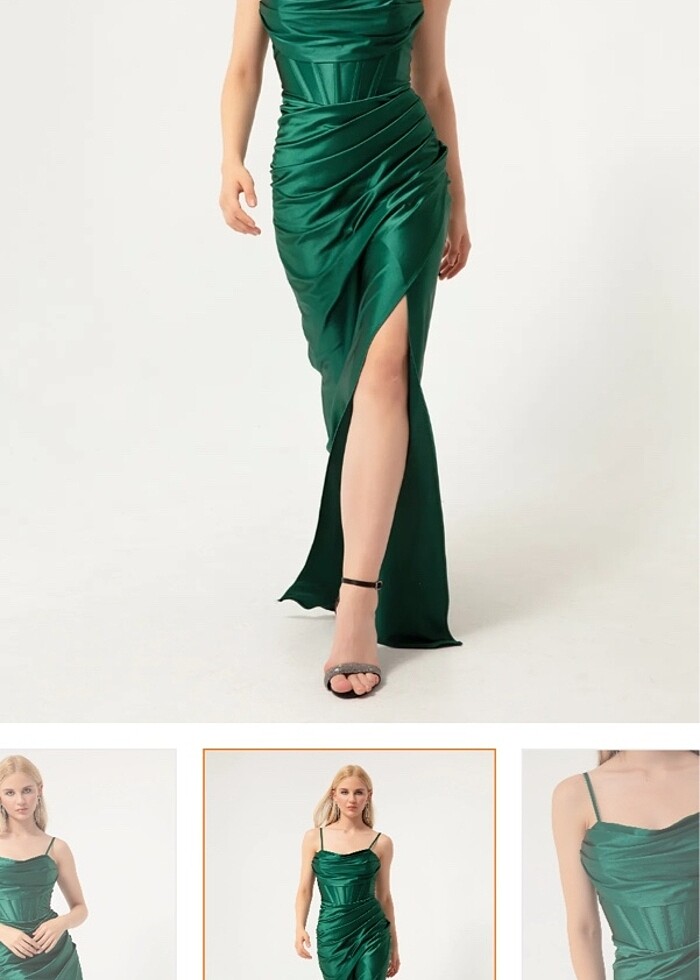Show the left thumbnail with clasped hands

coord(87,864)
